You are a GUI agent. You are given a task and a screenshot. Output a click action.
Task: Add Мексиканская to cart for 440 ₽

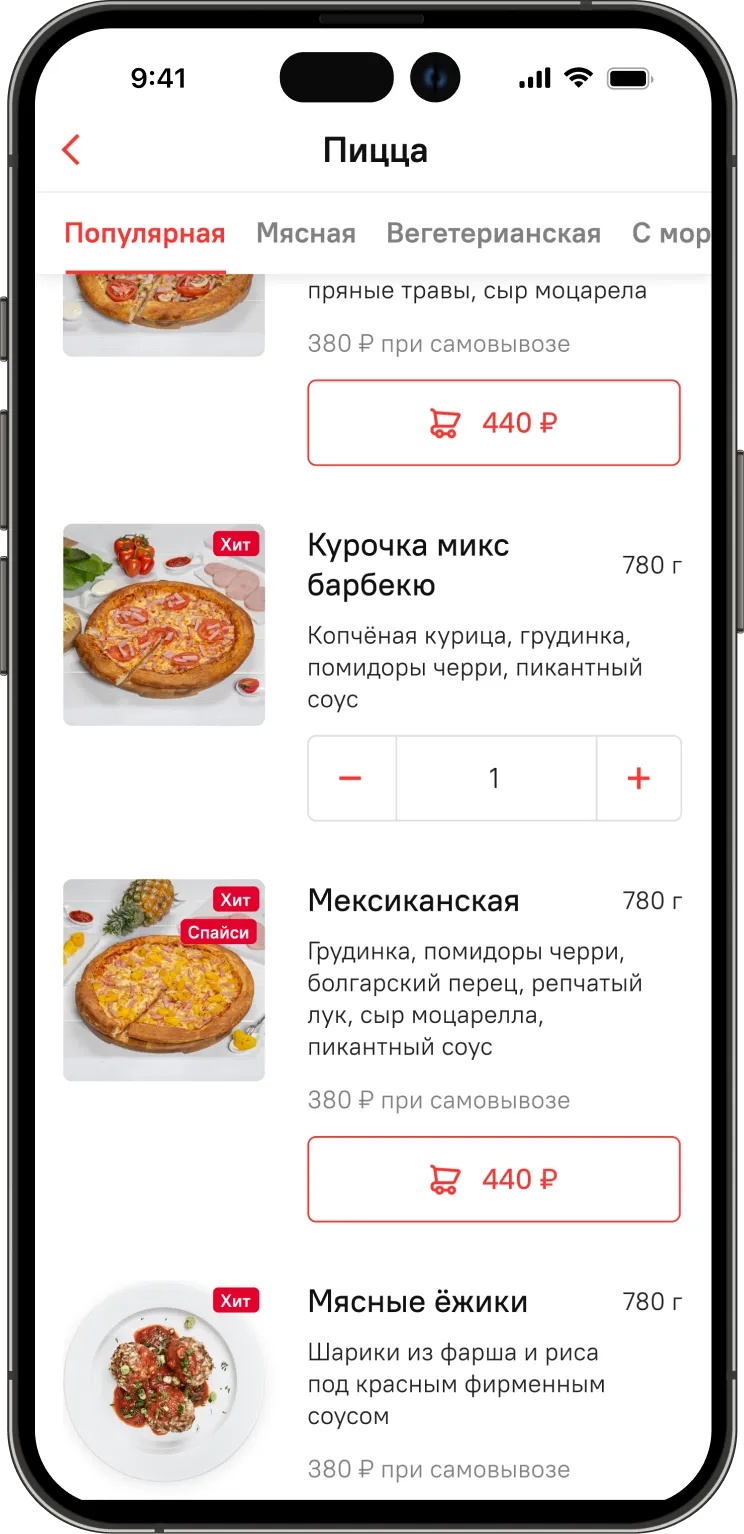[494, 1179]
